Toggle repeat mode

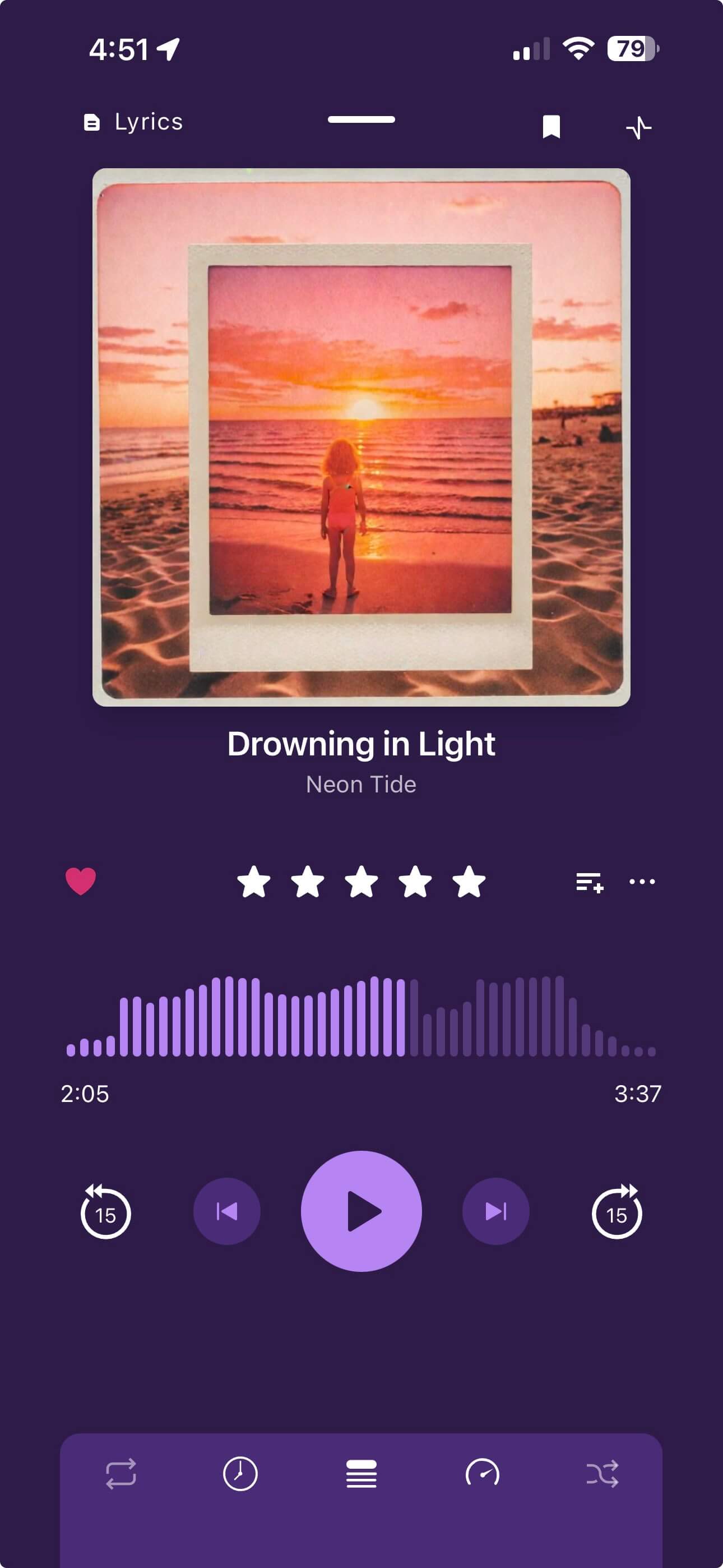[121, 1474]
